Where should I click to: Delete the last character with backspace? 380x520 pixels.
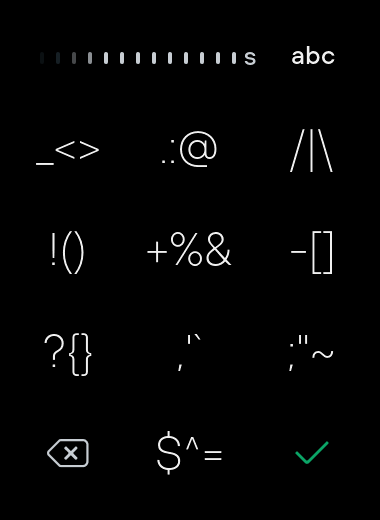coord(68,453)
